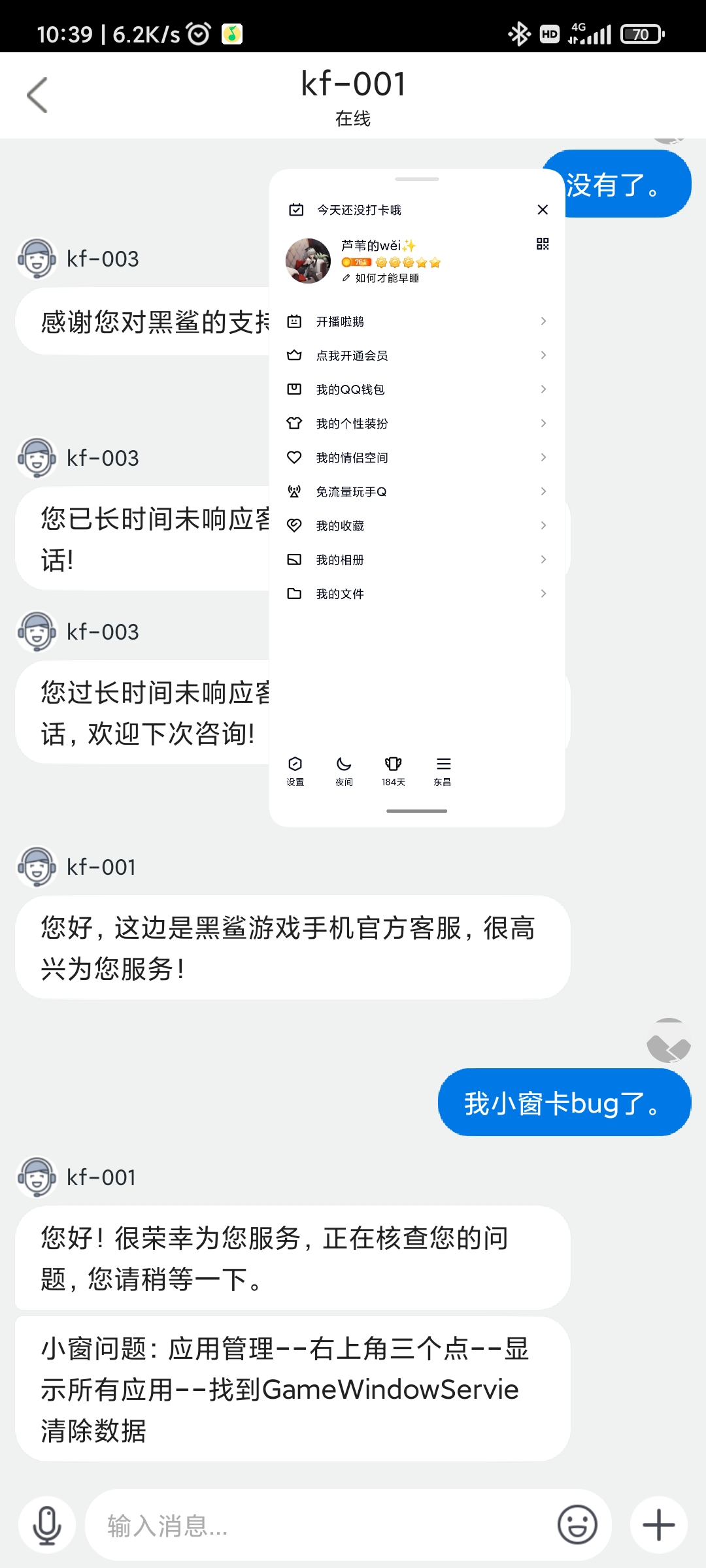Close the floating QQ window
Screen dimensions: 706x1568
(542, 210)
